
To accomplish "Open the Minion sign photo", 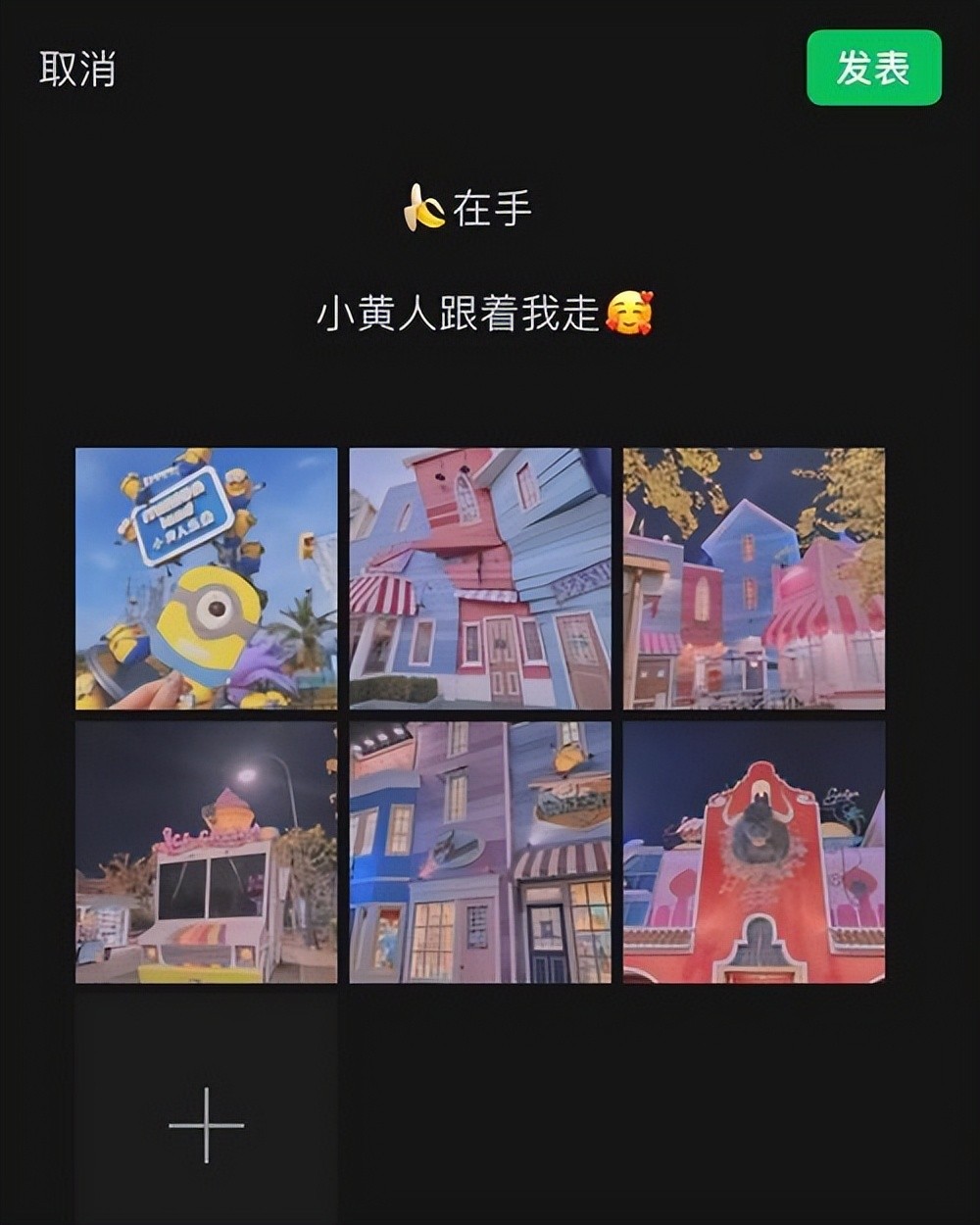I will (206, 578).
